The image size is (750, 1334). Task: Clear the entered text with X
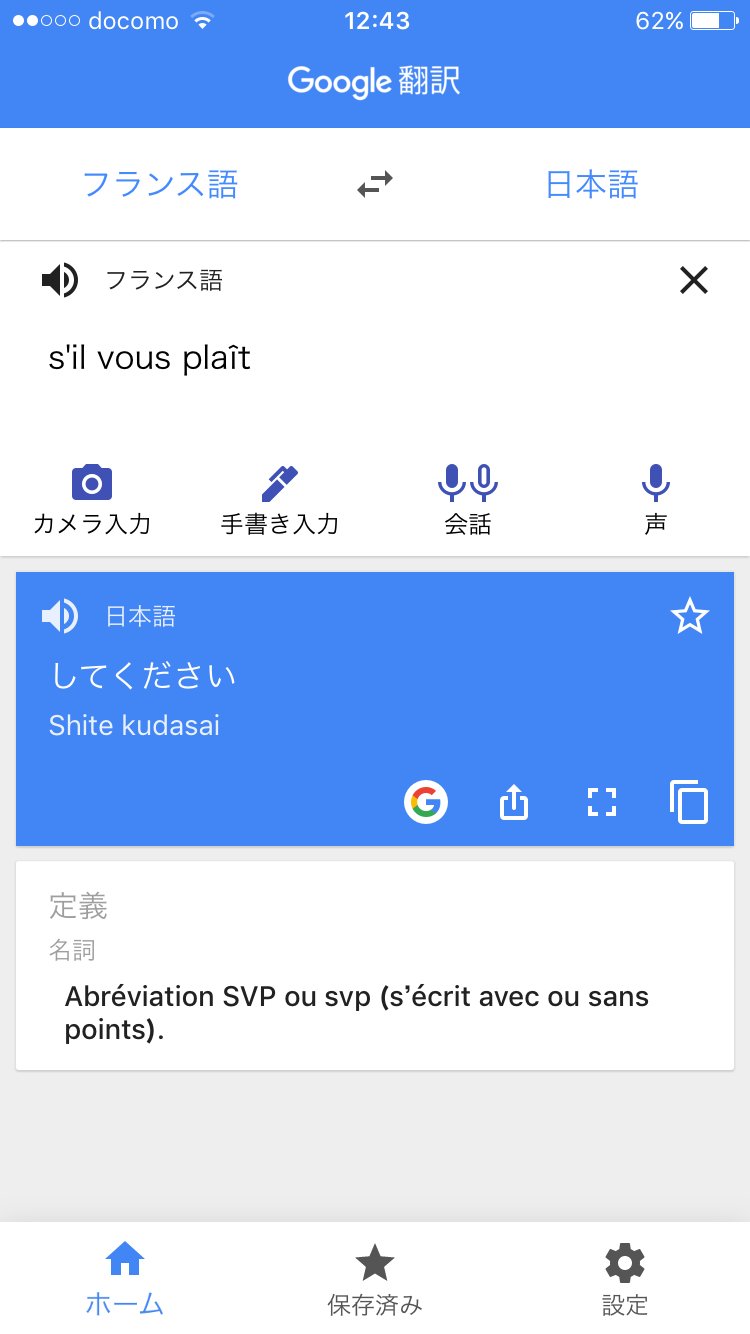pos(693,280)
